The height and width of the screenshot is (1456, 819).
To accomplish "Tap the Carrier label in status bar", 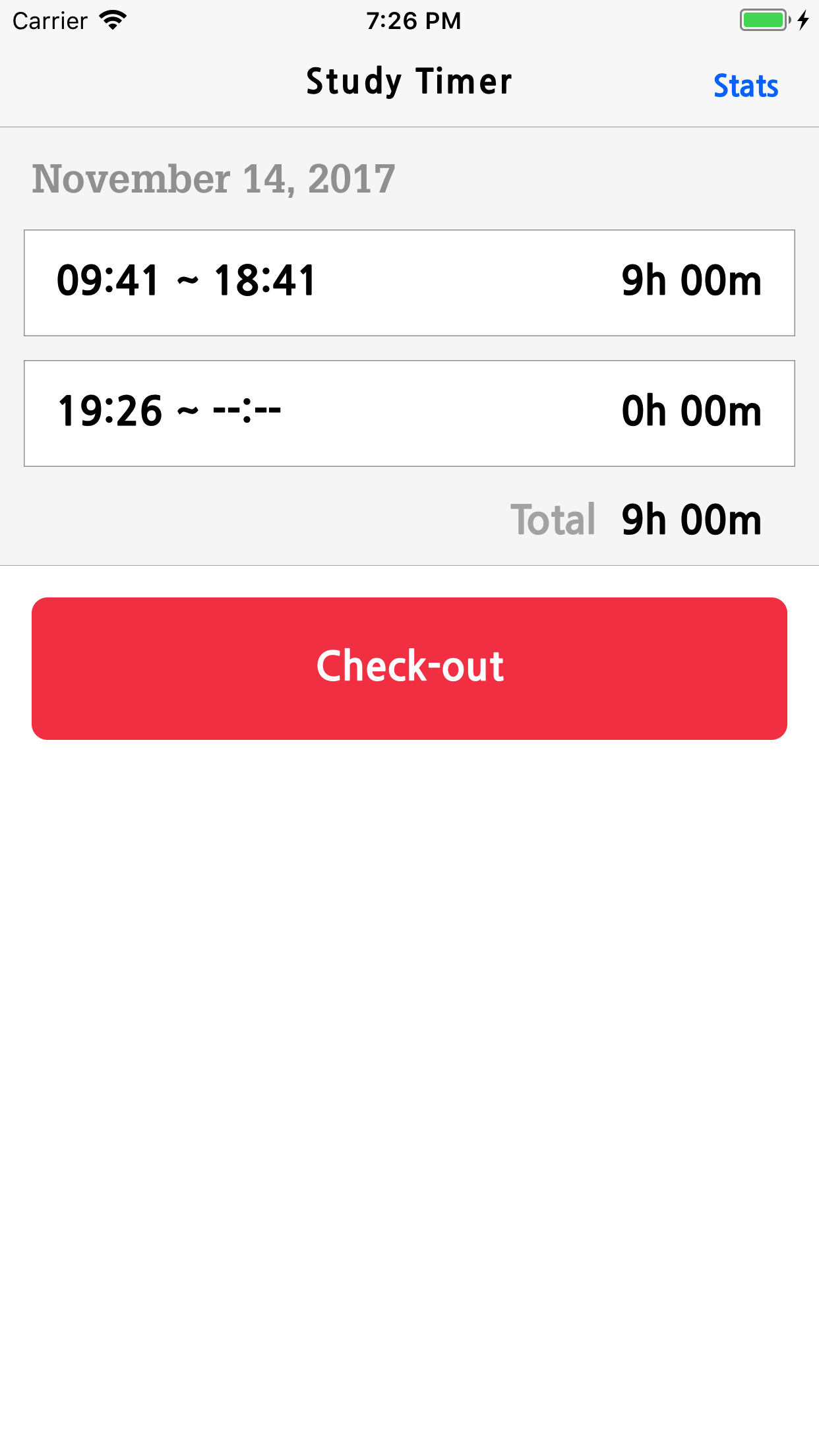I will 49,20.
